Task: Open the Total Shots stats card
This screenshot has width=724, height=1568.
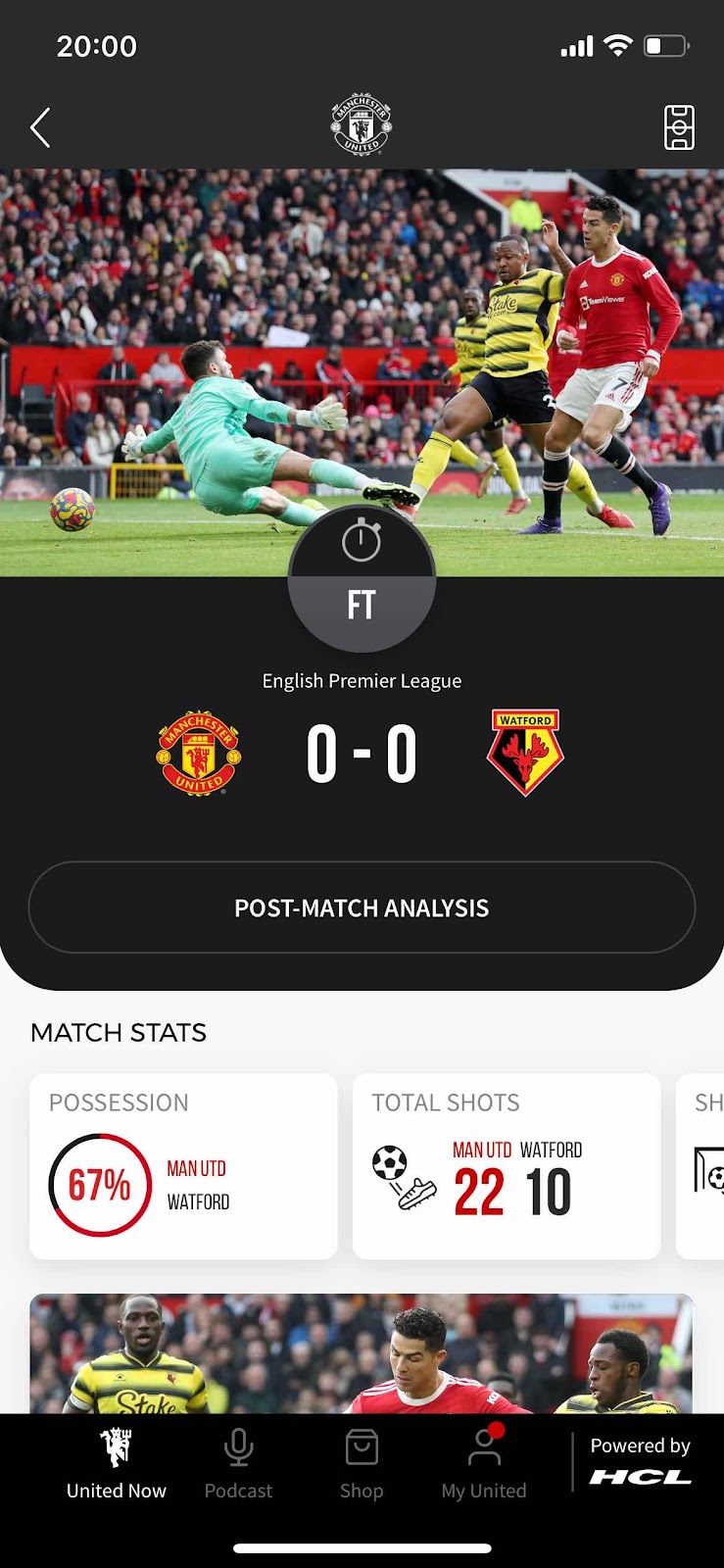Action: pyautogui.click(x=506, y=1166)
